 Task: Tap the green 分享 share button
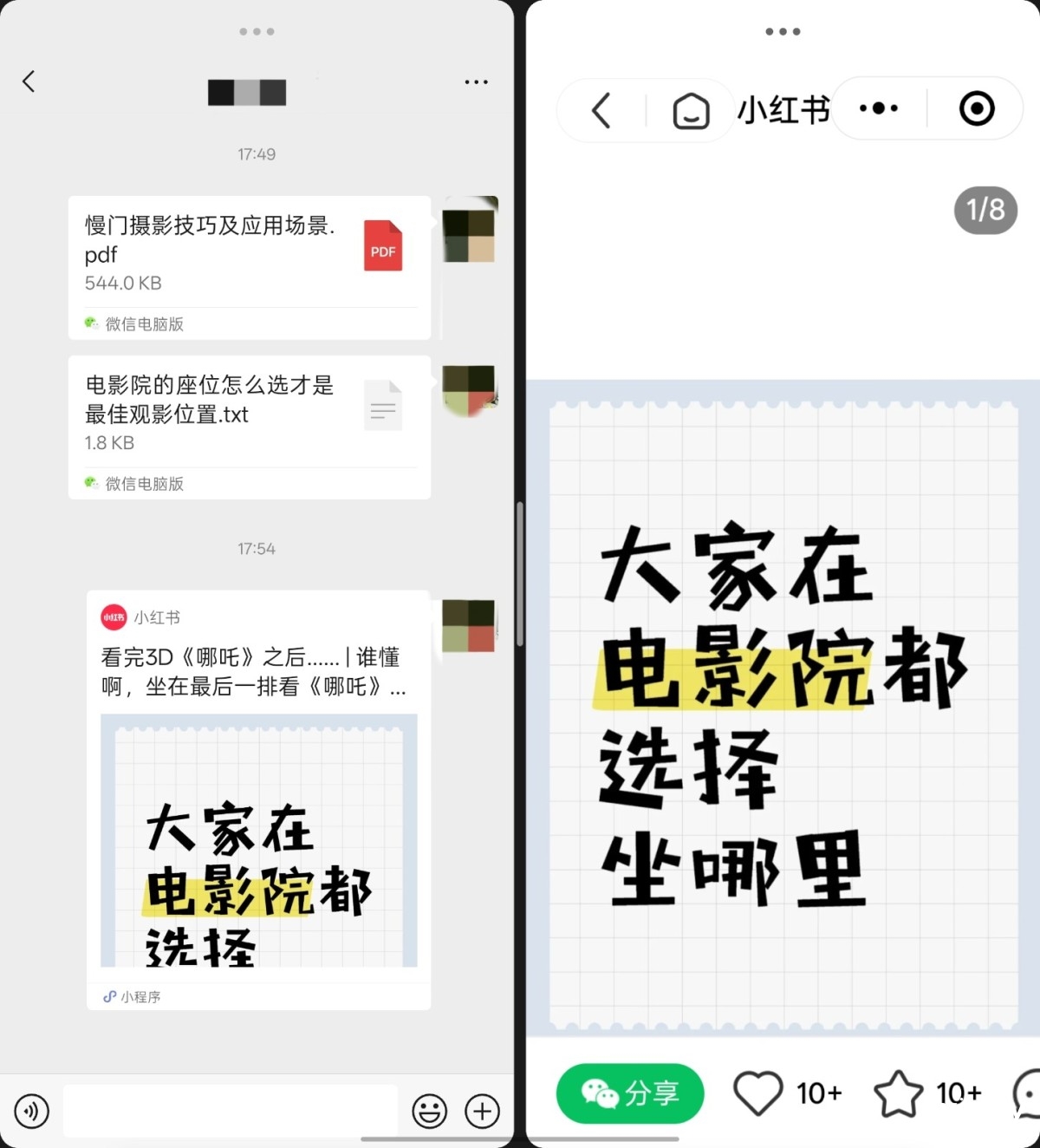(630, 1093)
